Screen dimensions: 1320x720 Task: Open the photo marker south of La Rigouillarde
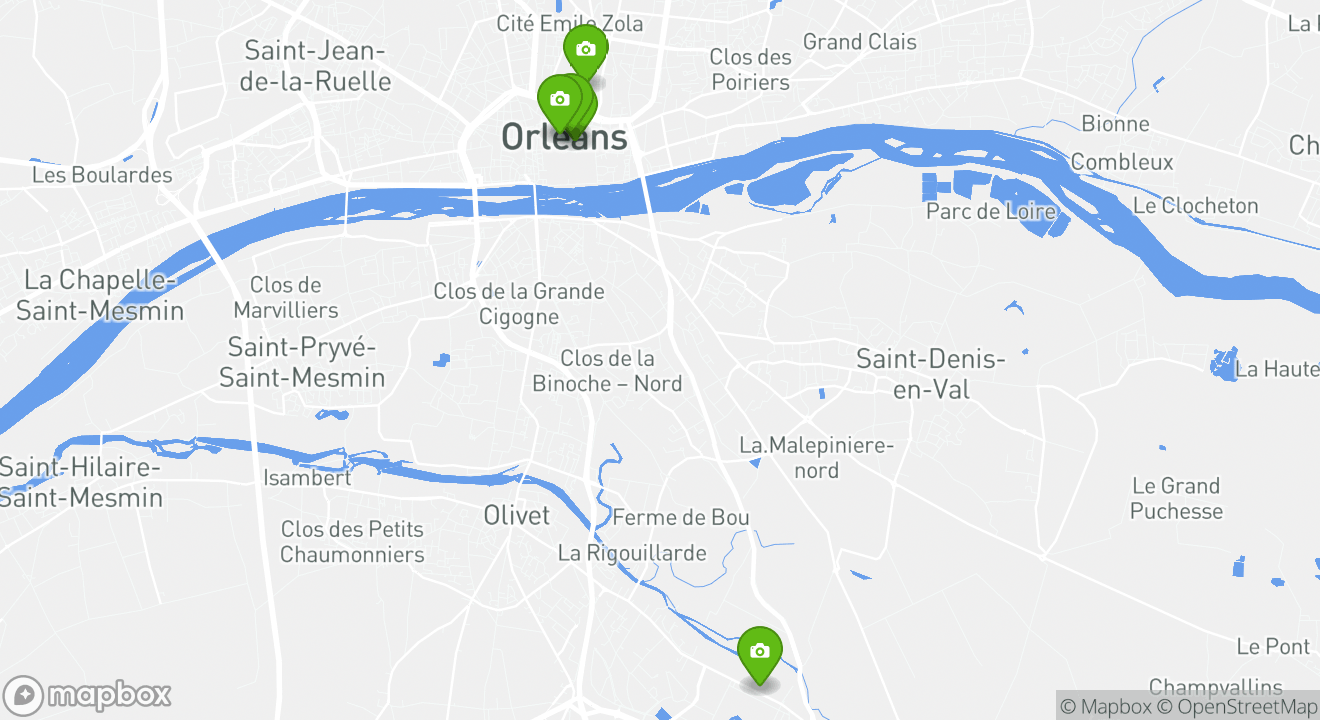pyautogui.click(x=759, y=652)
